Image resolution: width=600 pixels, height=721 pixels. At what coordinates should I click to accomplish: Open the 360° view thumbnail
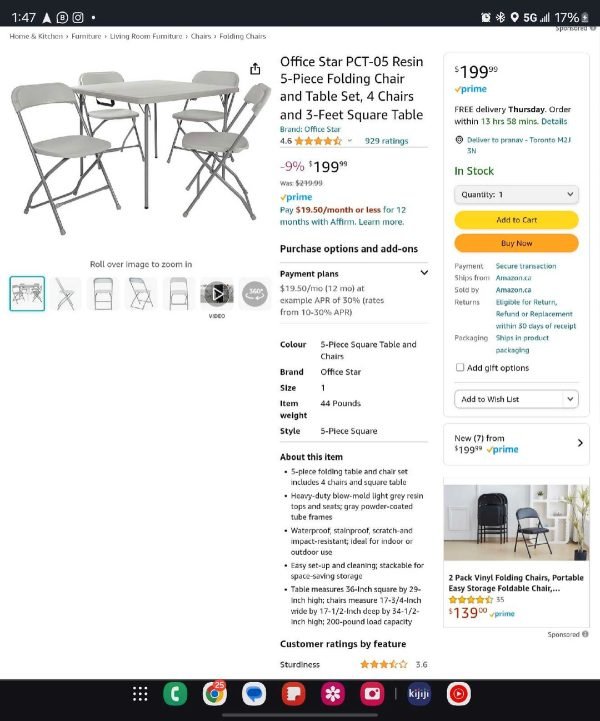(x=255, y=294)
